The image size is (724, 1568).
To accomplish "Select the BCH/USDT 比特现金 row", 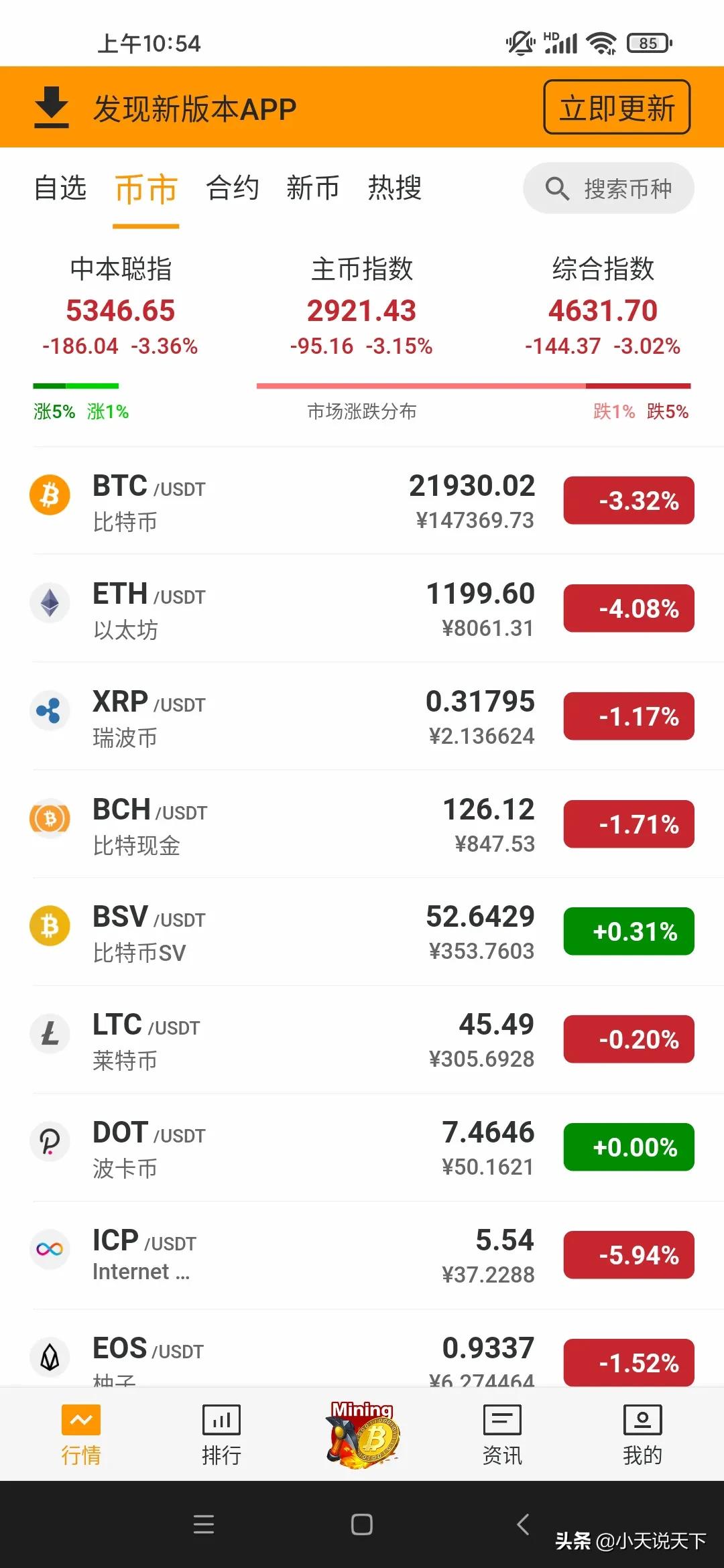I will click(282, 824).
